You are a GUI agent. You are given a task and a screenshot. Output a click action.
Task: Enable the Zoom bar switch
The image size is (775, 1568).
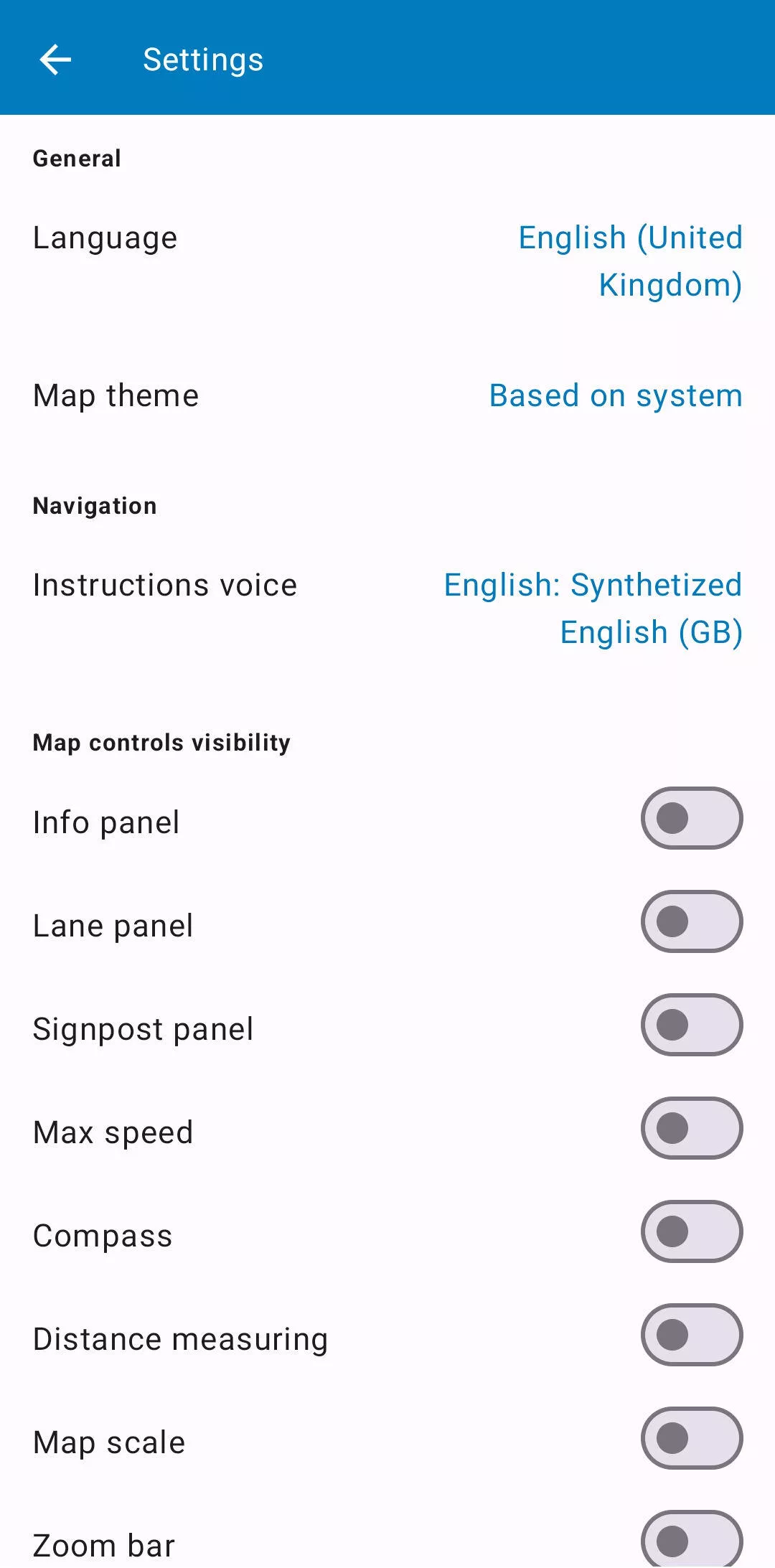click(x=692, y=1539)
